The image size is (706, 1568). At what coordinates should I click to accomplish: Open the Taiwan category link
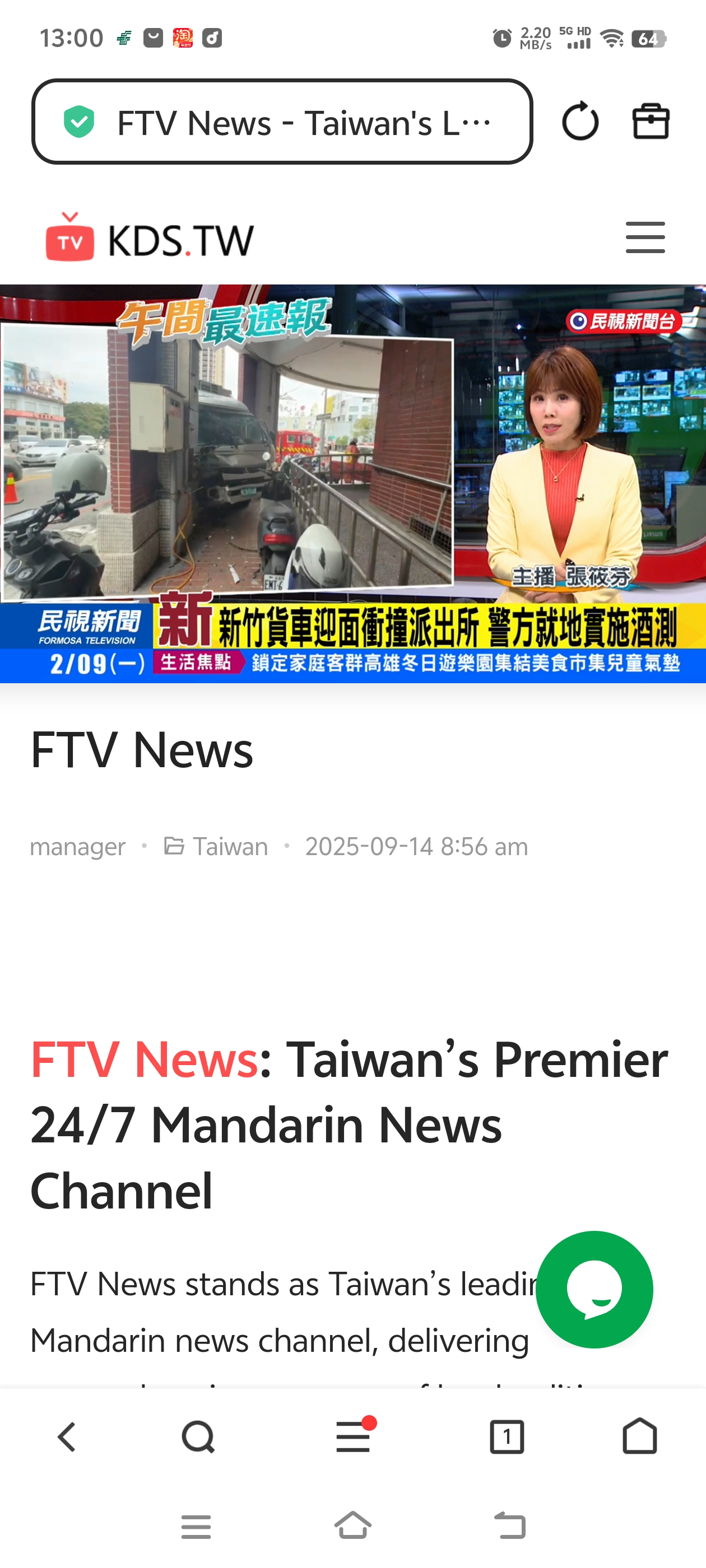click(x=230, y=846)
